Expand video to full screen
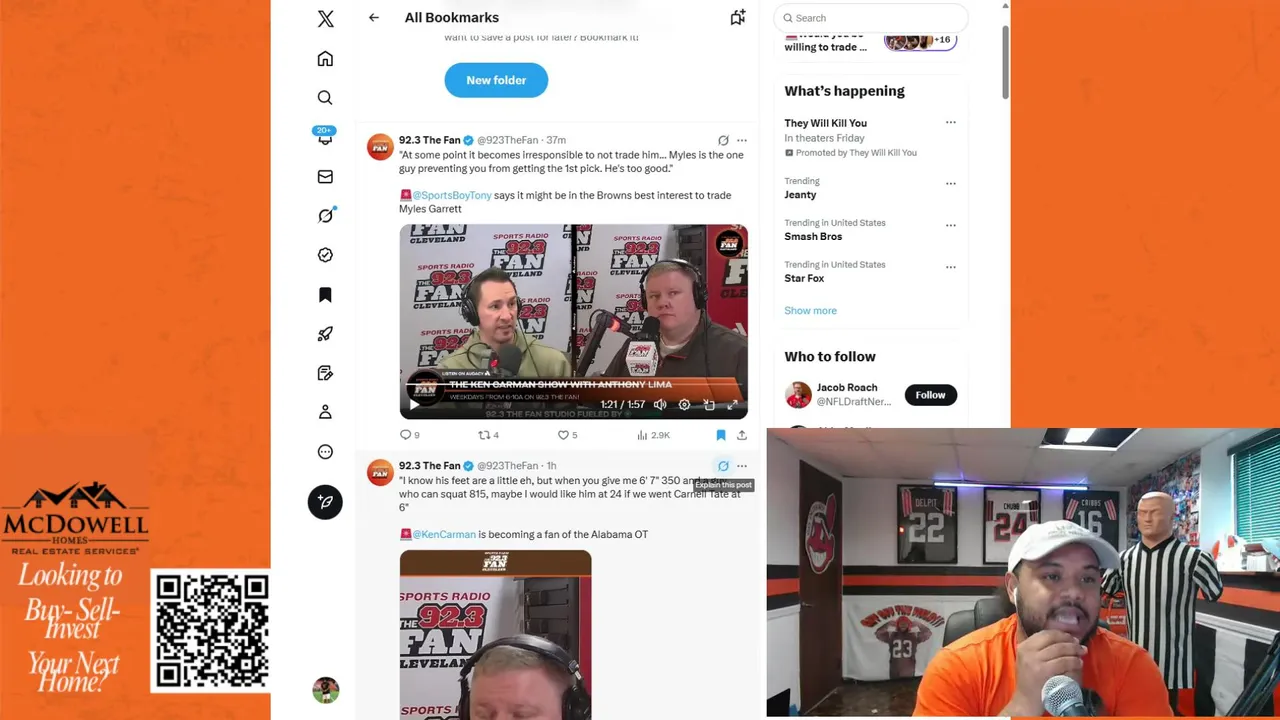This screenshot has height=720, width=1280. point(732,405)
